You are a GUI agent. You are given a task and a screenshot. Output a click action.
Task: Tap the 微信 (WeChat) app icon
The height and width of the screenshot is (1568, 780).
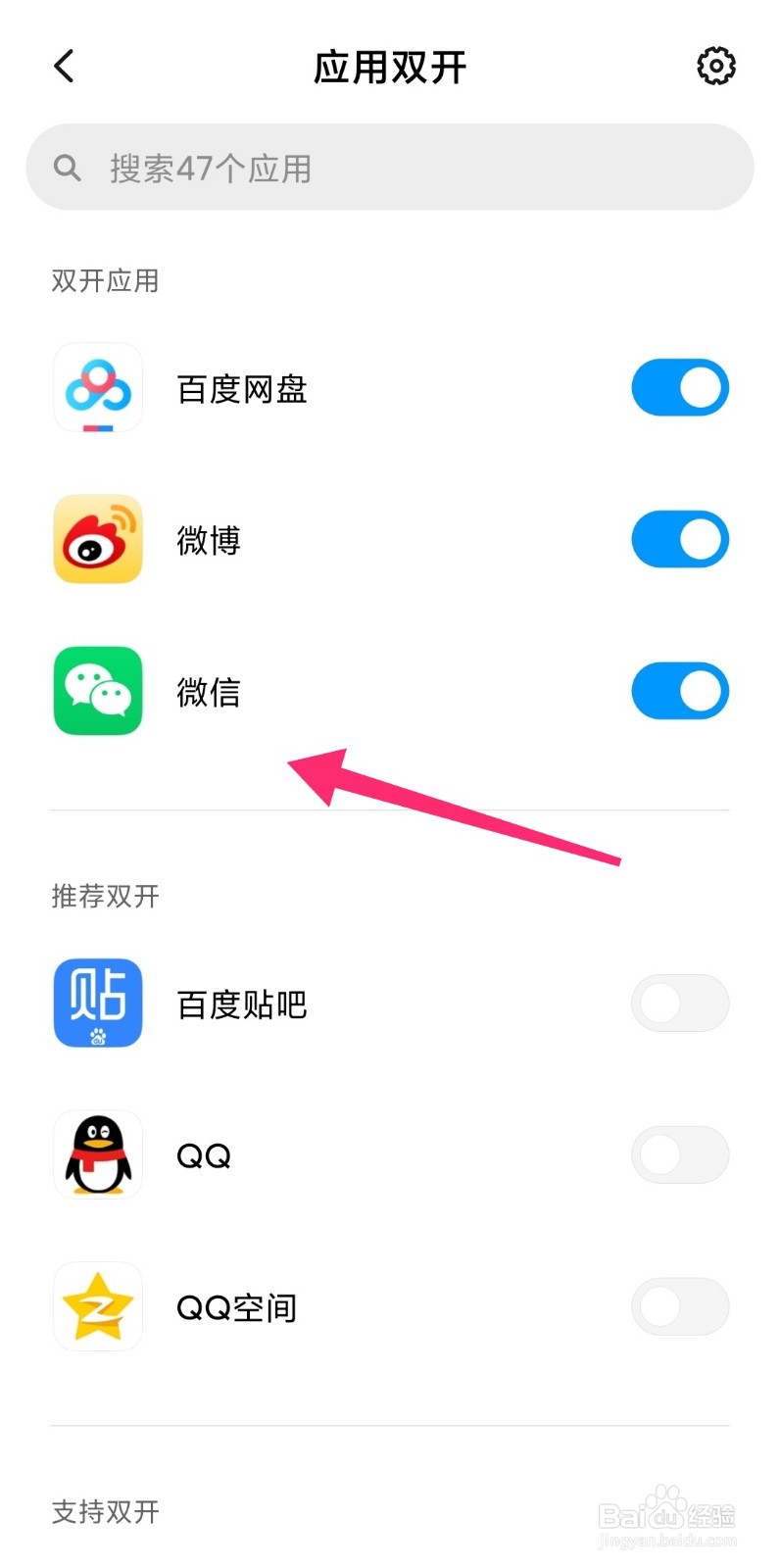click(97, 691)
